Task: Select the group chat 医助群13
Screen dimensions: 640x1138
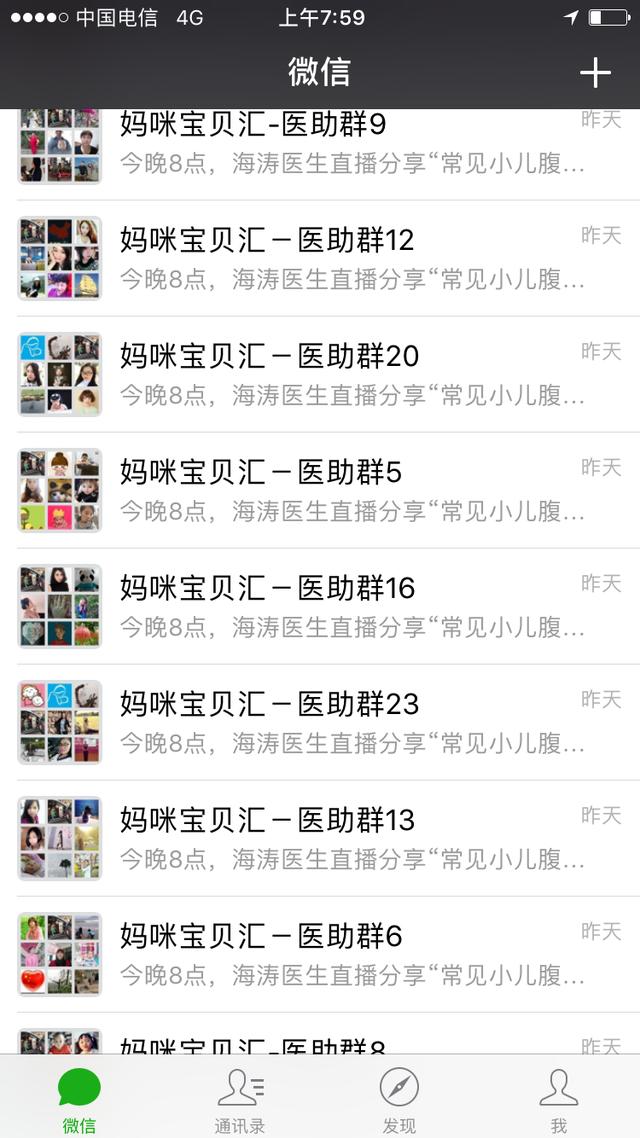Action: [330, 838]
